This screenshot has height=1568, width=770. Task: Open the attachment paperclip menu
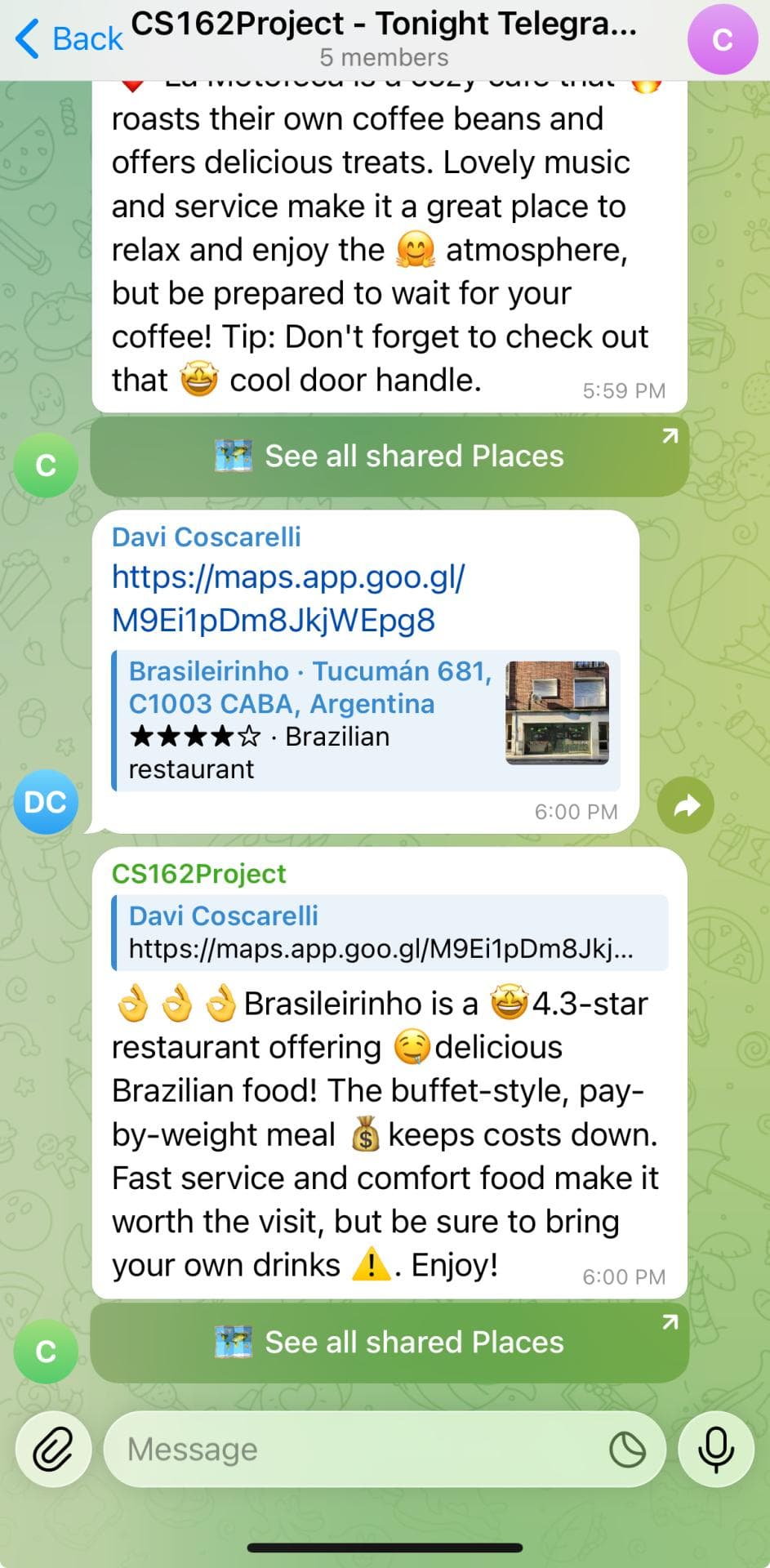coord(53,1450)
